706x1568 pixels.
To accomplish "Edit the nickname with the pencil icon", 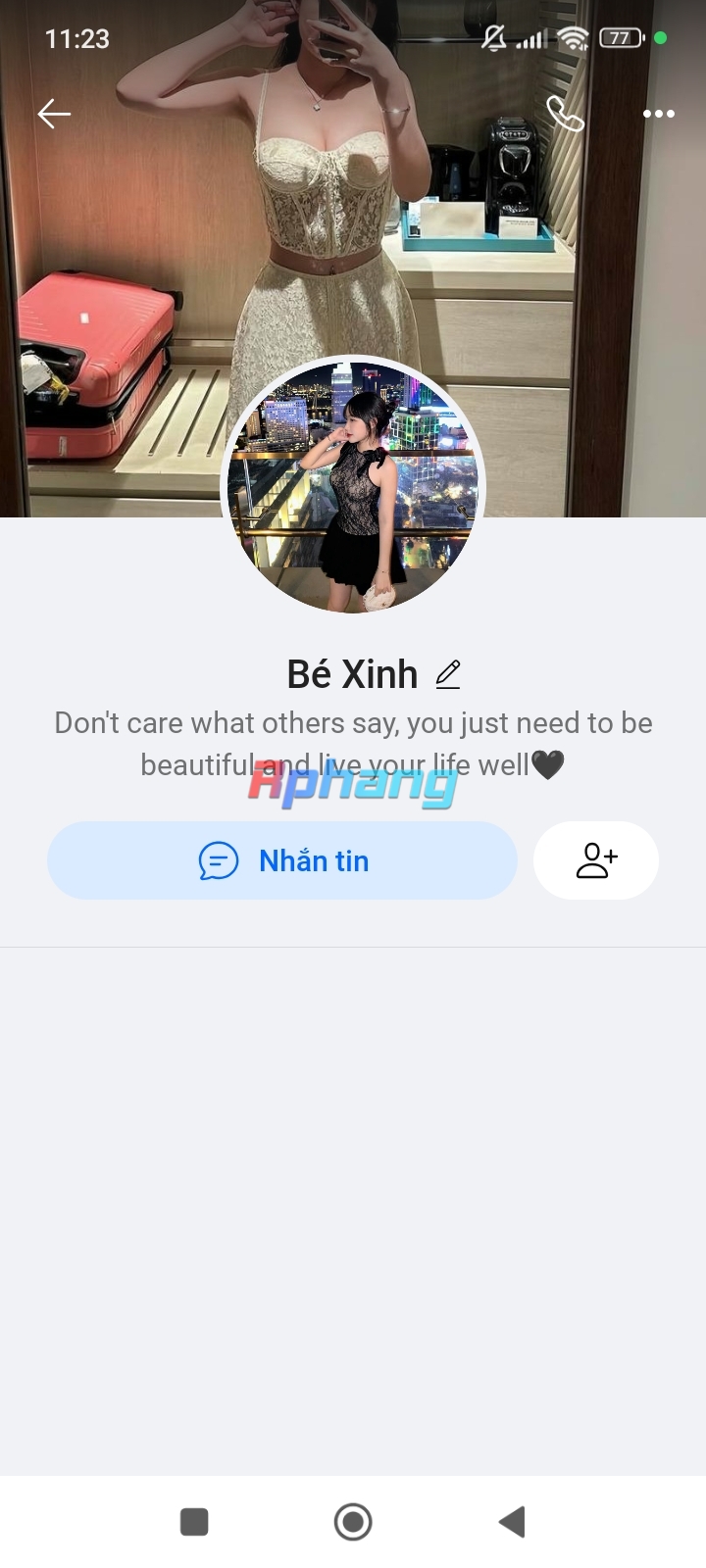I will tap(448, 674).
